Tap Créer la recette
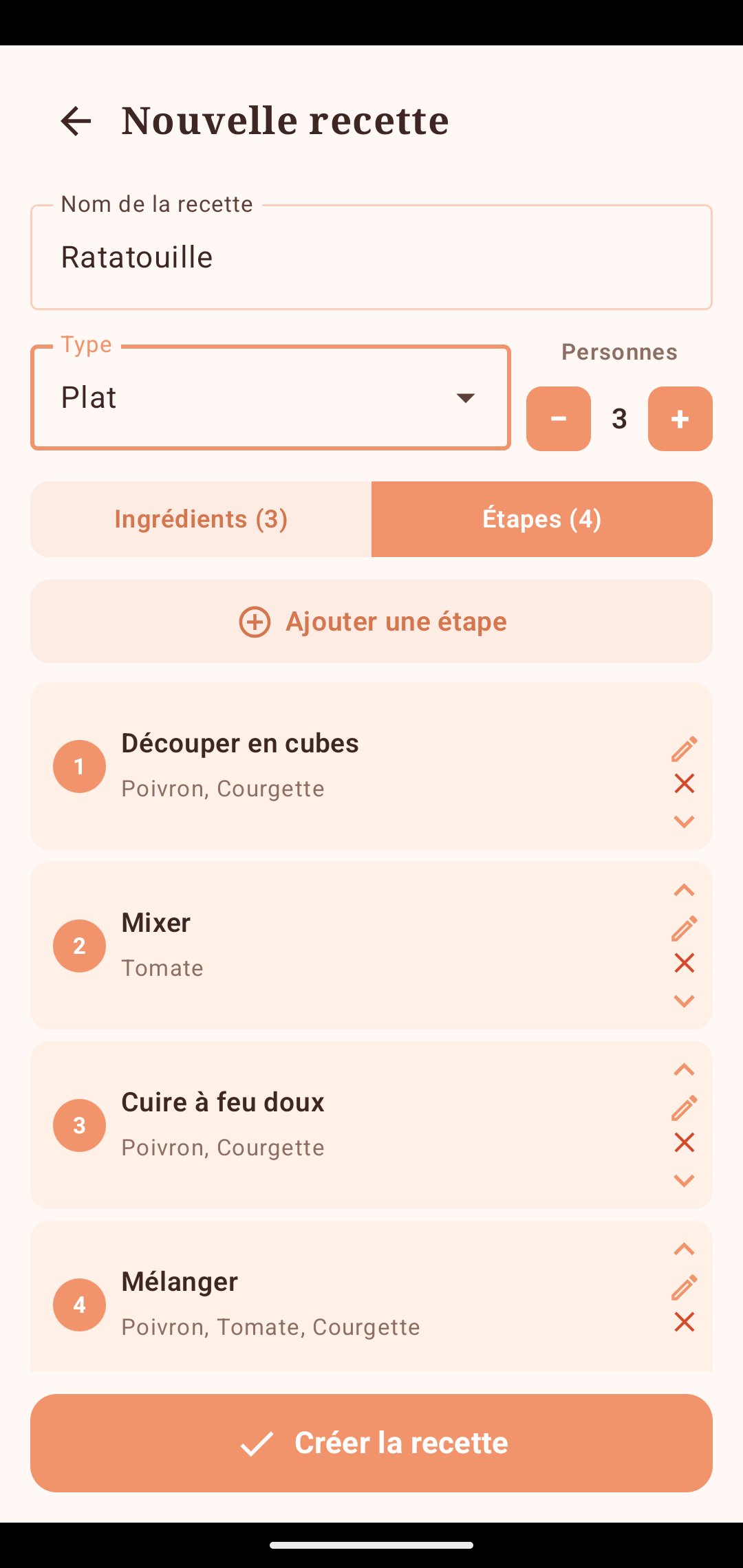Viewport: 743px width, 1568px height. pos(371,1443)
